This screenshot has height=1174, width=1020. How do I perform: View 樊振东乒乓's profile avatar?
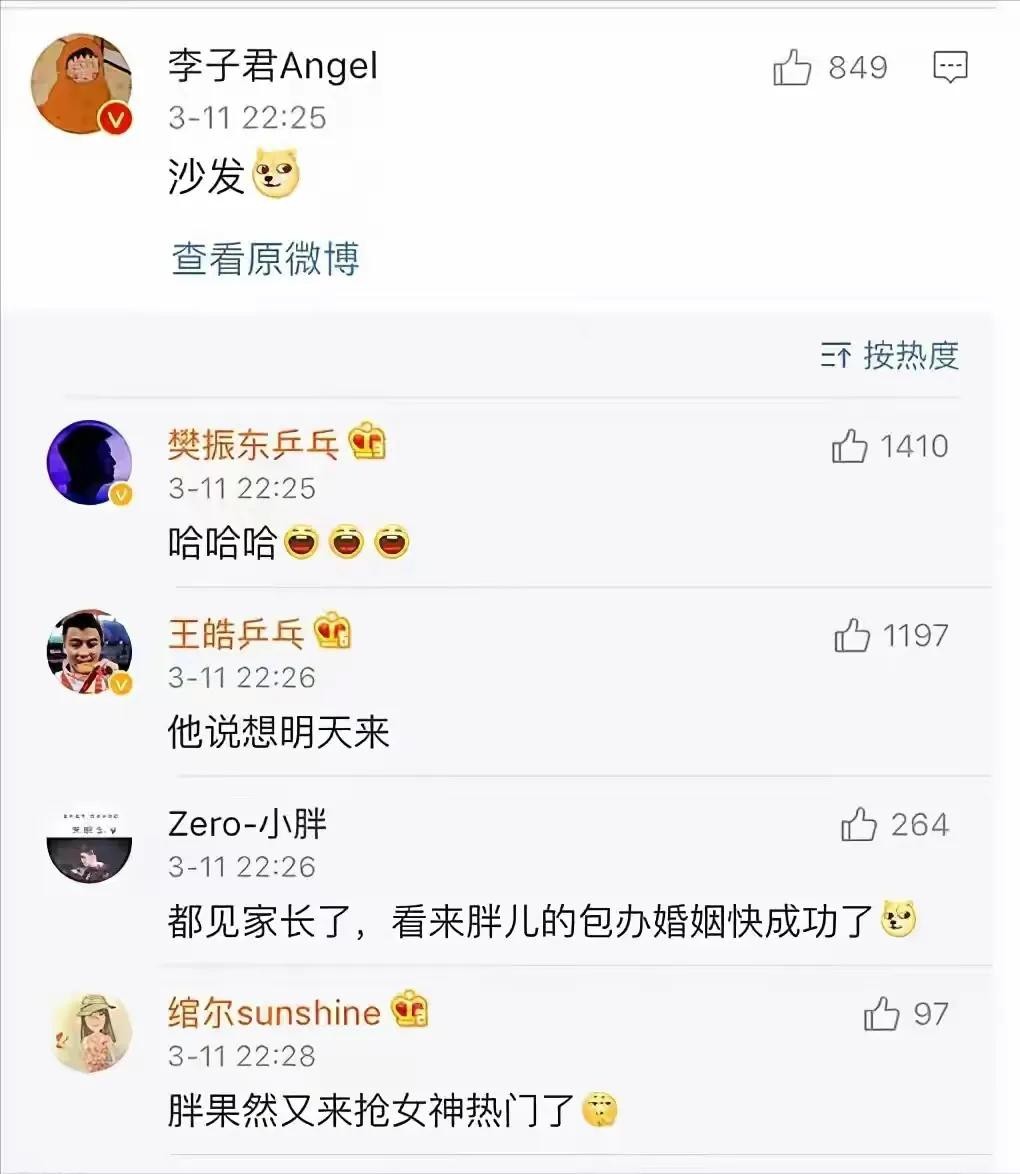pos(89,463)
